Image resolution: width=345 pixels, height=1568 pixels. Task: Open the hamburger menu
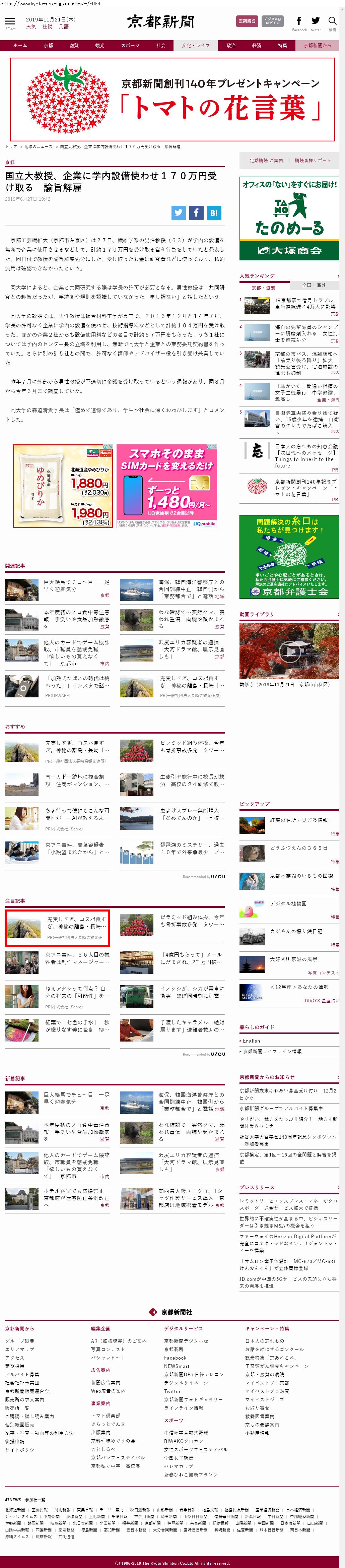click(10, 22)
